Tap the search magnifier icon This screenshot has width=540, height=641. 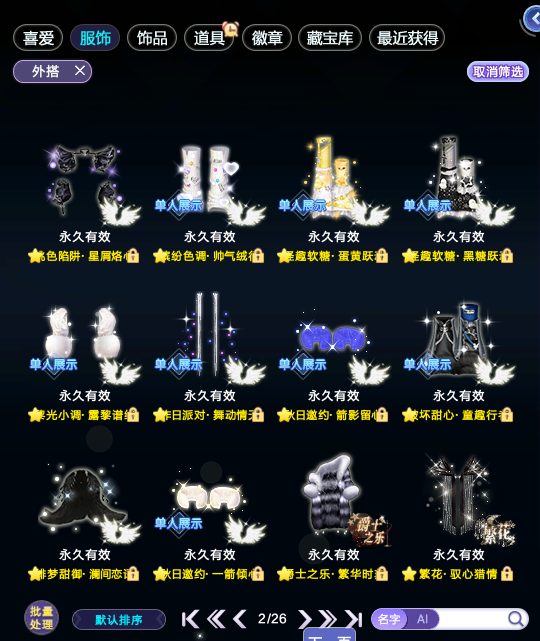coord(516,619)
